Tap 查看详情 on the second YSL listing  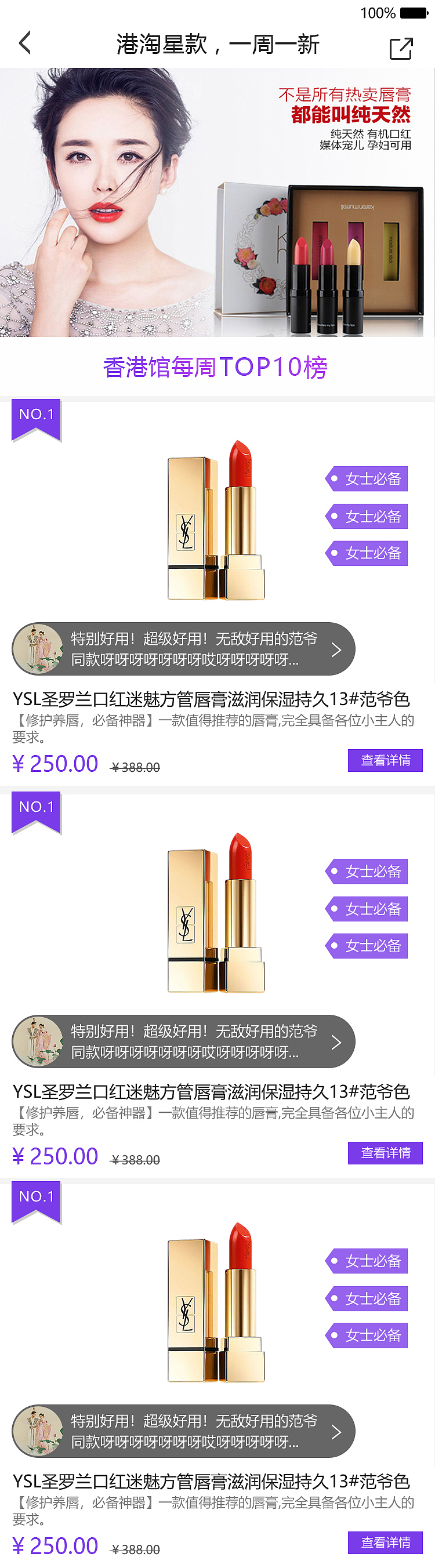click(x=385, y=1153)
